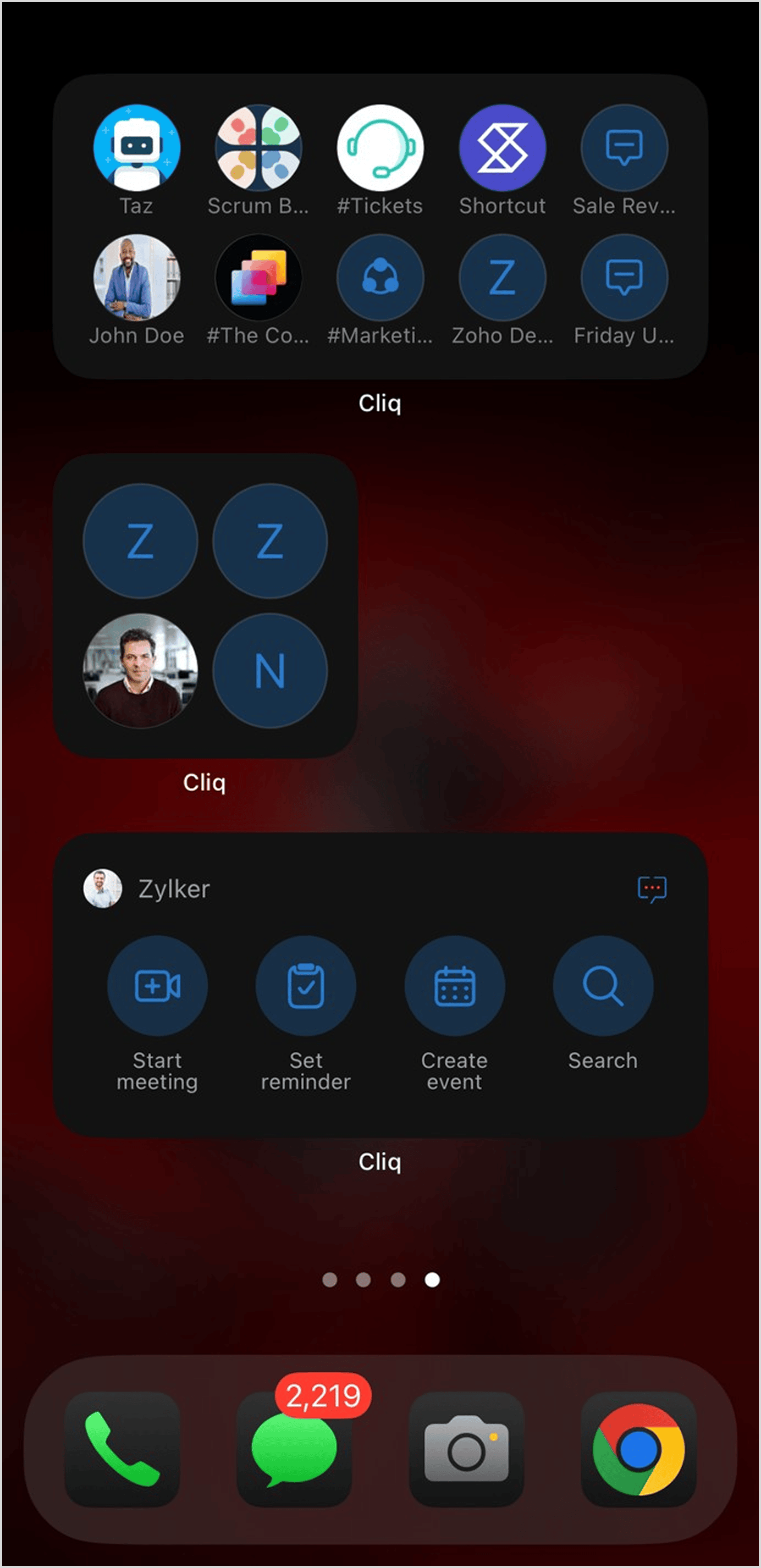Open the Scrum B... chat shortcut

coord(258,148)
